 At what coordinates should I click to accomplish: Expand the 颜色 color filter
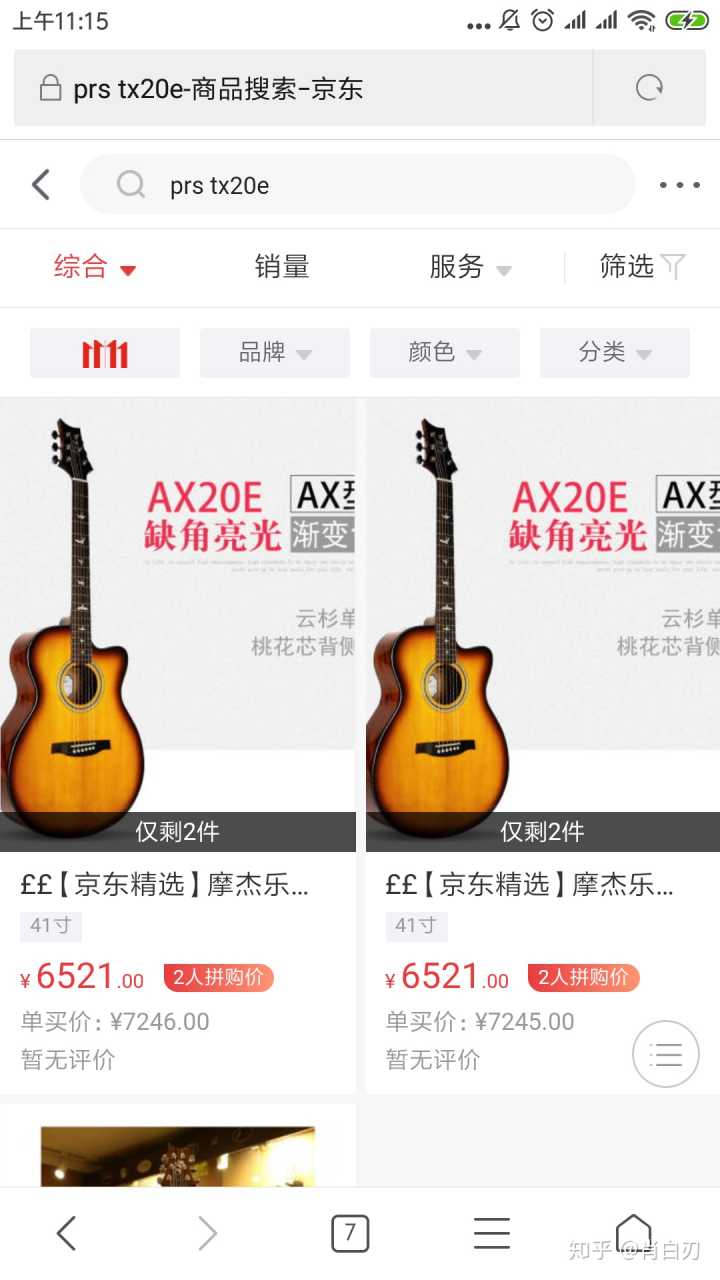coord(445,353)
